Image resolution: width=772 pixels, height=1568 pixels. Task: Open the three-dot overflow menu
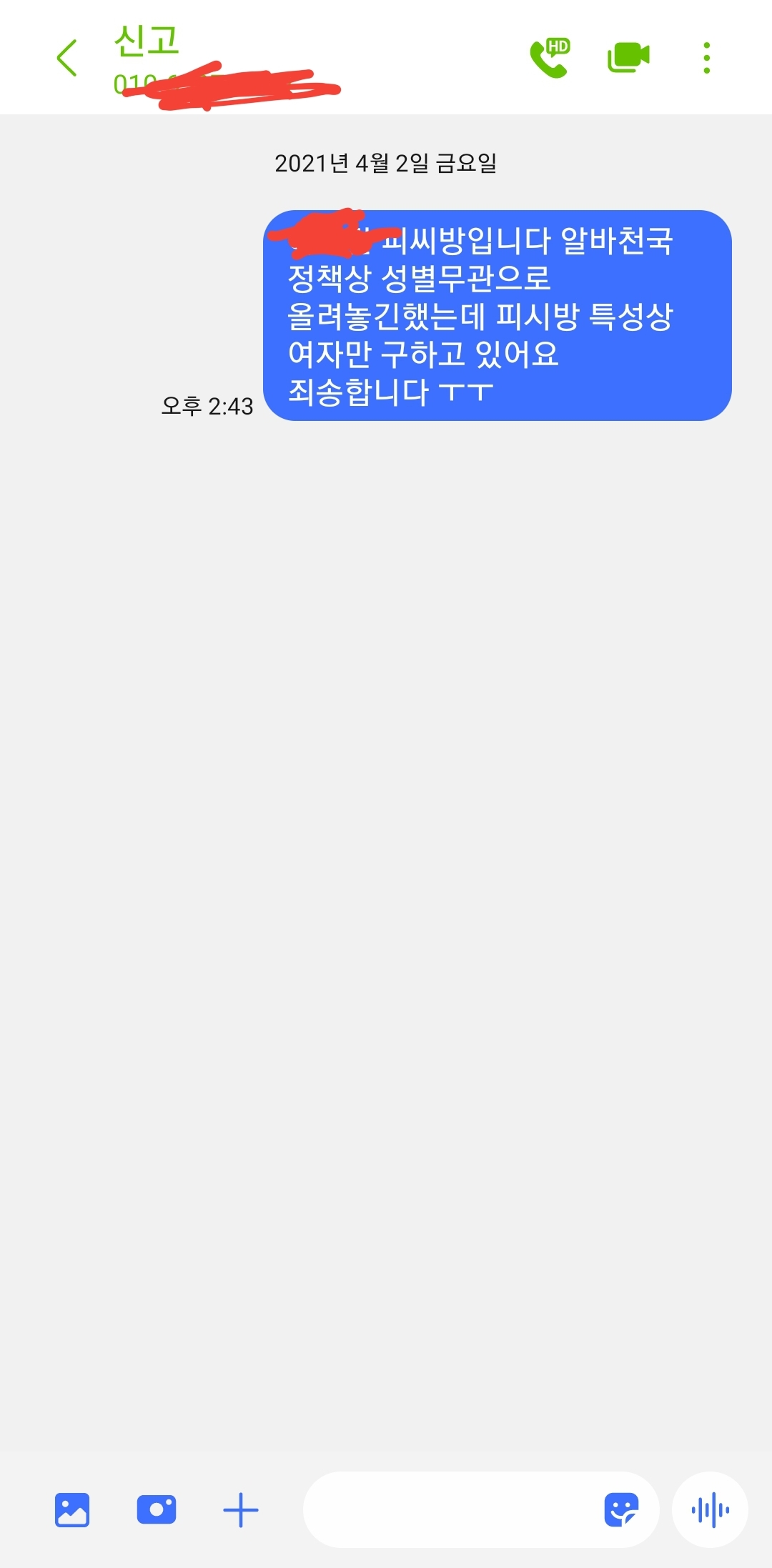coord(706,58)
